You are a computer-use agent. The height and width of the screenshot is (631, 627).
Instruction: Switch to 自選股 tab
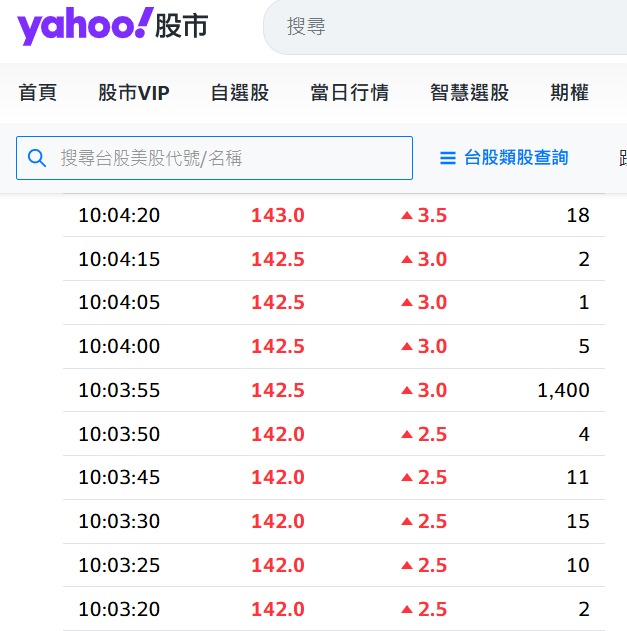(x=240, y=93)
